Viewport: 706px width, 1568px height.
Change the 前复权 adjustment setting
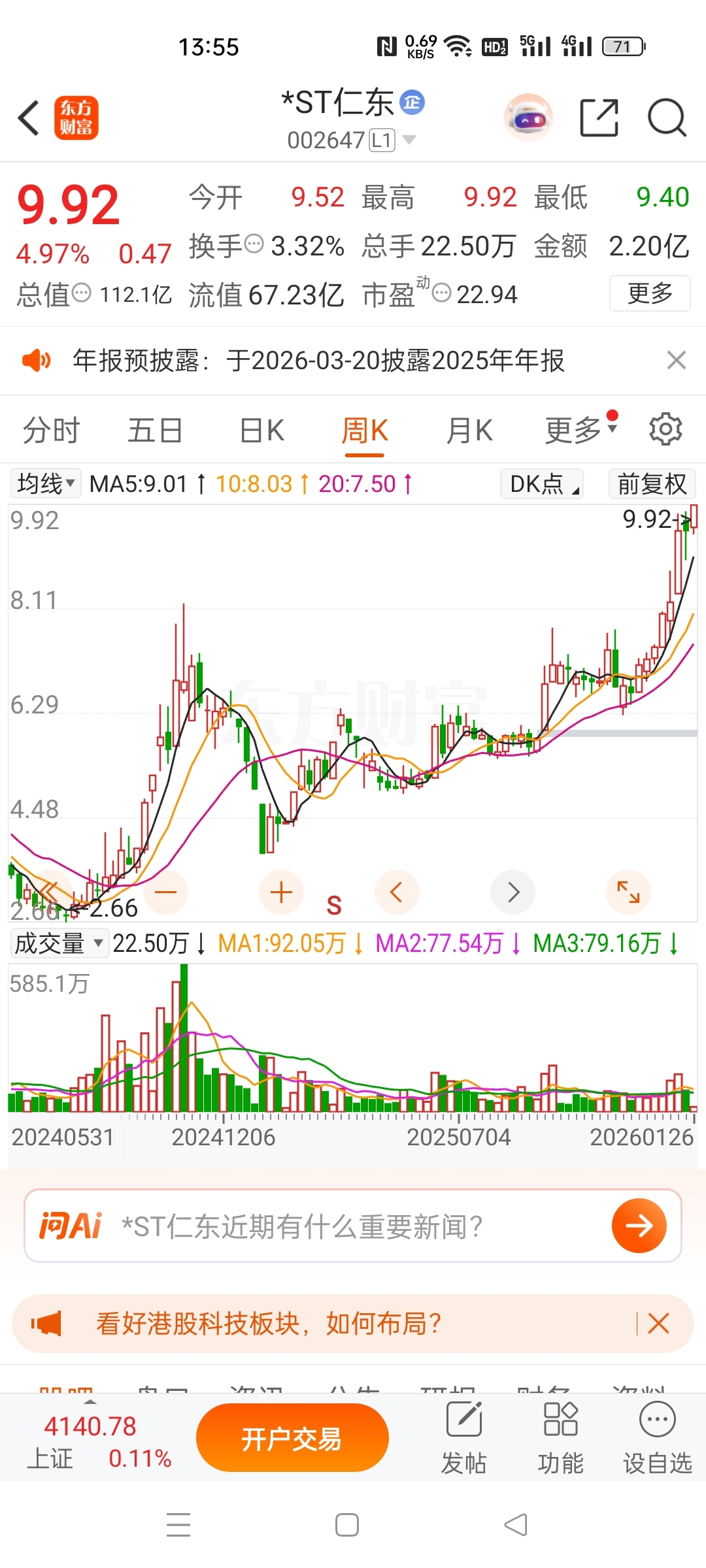click(652, 484)
